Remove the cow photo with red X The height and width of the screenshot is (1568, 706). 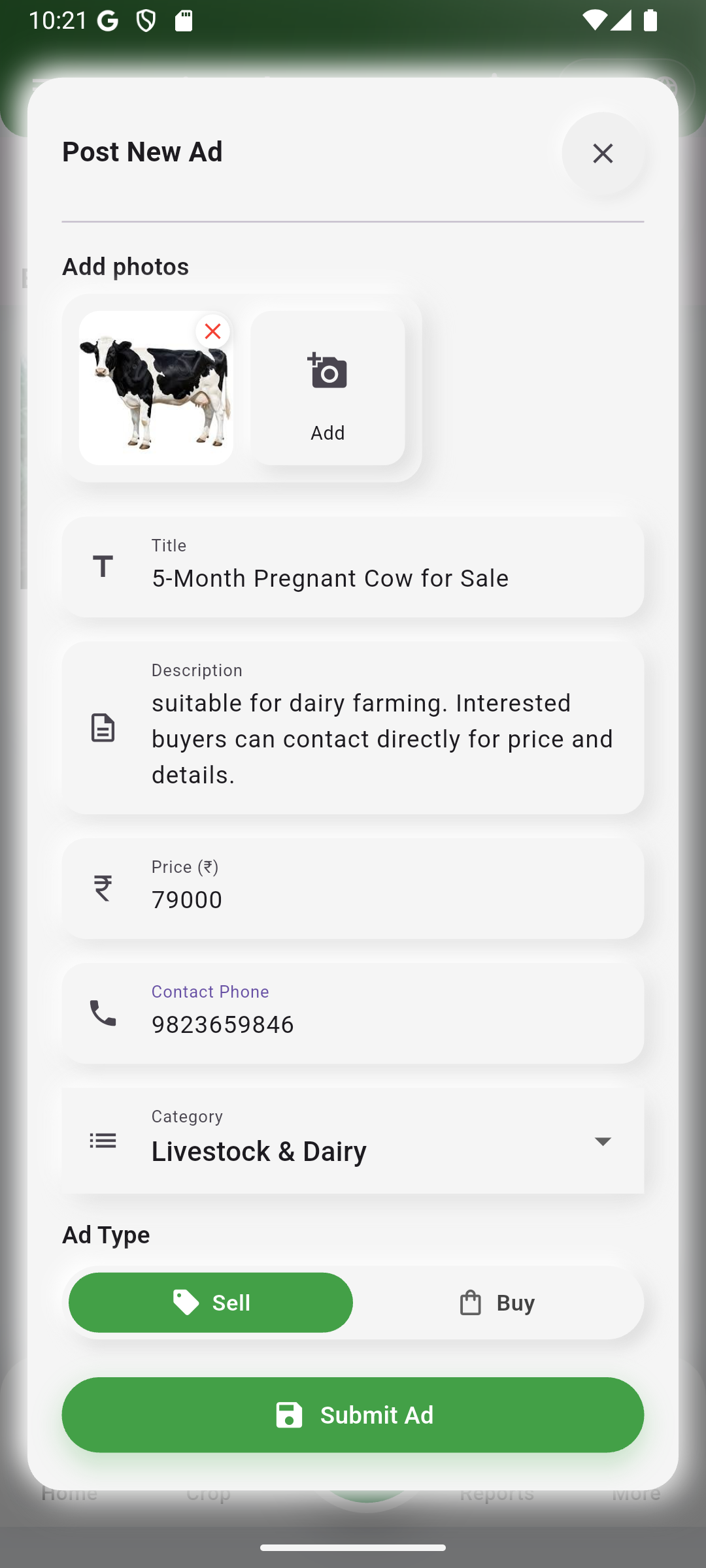pyautogui.click(x=212, y=332)
